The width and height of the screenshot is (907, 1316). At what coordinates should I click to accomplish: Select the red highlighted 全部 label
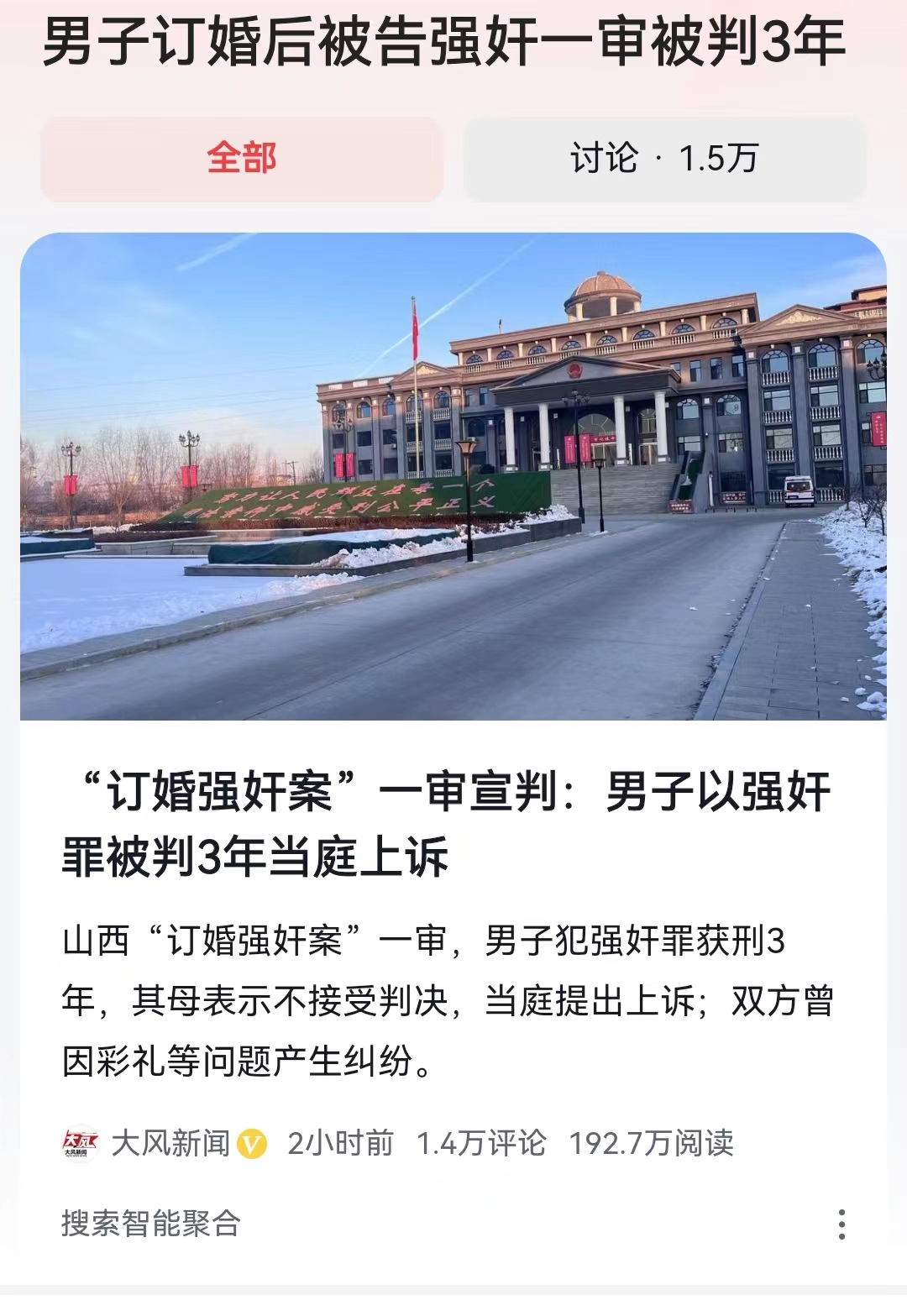coord(243,156)
